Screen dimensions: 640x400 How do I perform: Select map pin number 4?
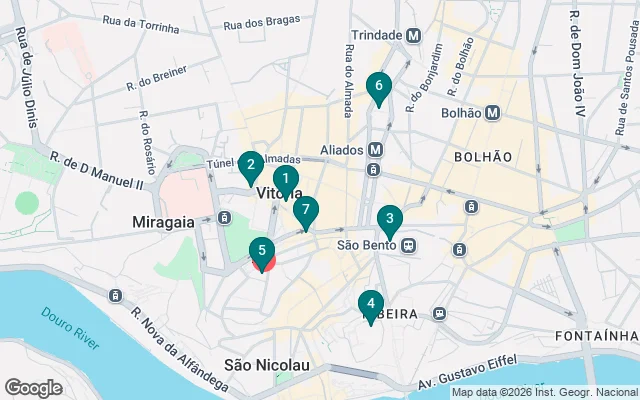tap(371, 304)
